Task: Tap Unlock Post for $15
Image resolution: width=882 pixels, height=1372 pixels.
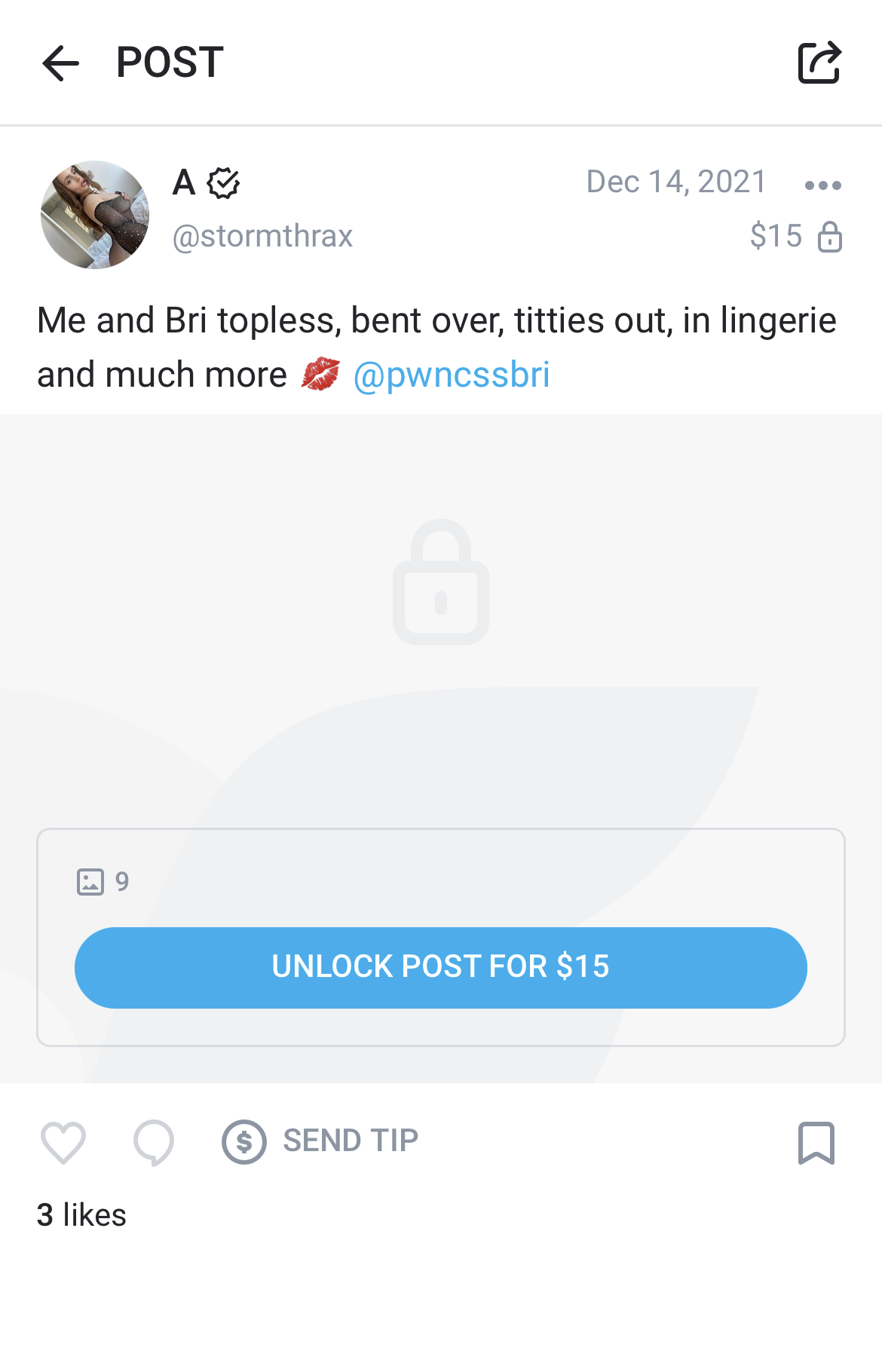Action: coord(441,967)
